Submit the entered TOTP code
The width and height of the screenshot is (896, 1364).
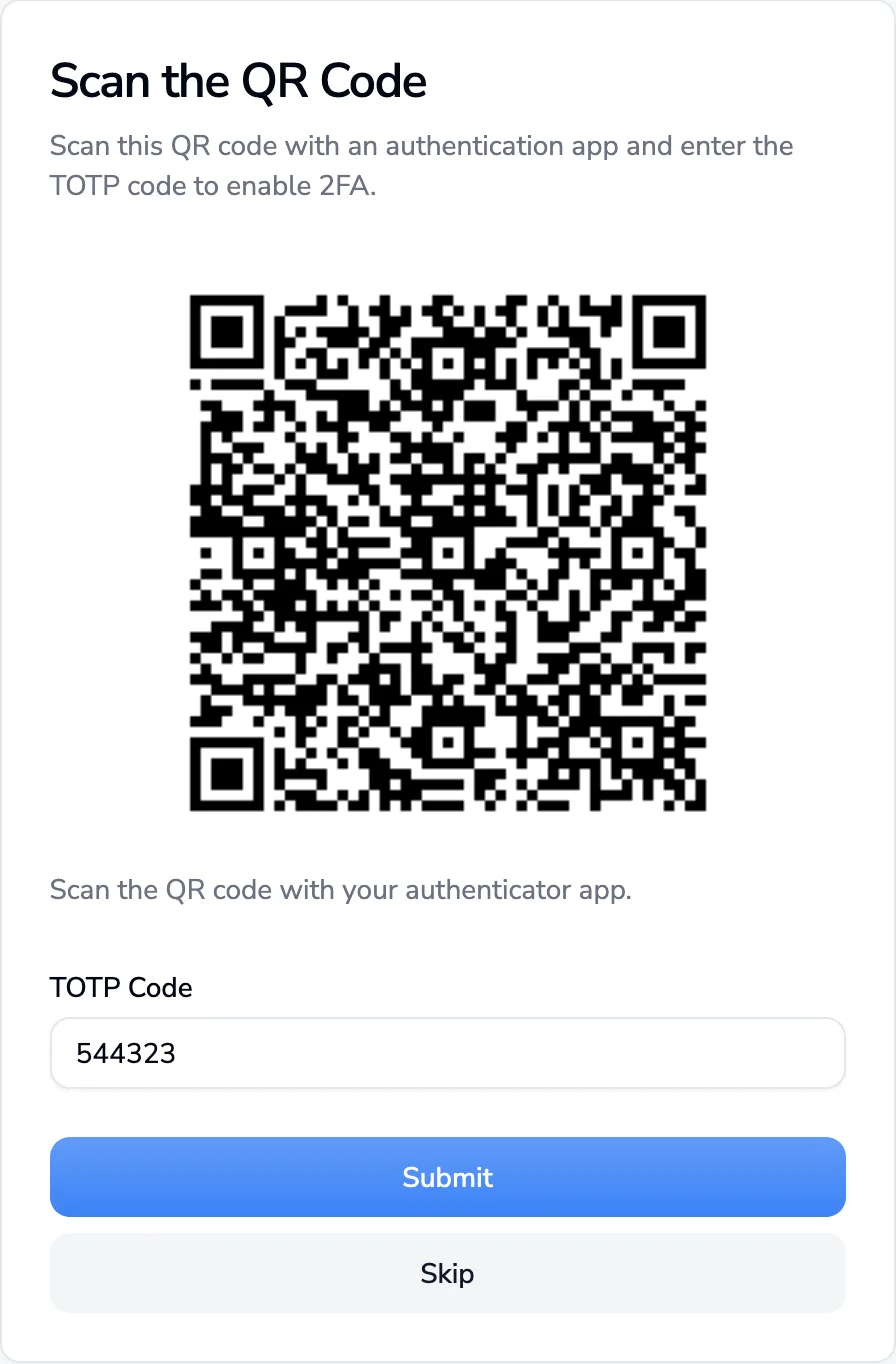pyautogui.click(x=447, y=1177)
